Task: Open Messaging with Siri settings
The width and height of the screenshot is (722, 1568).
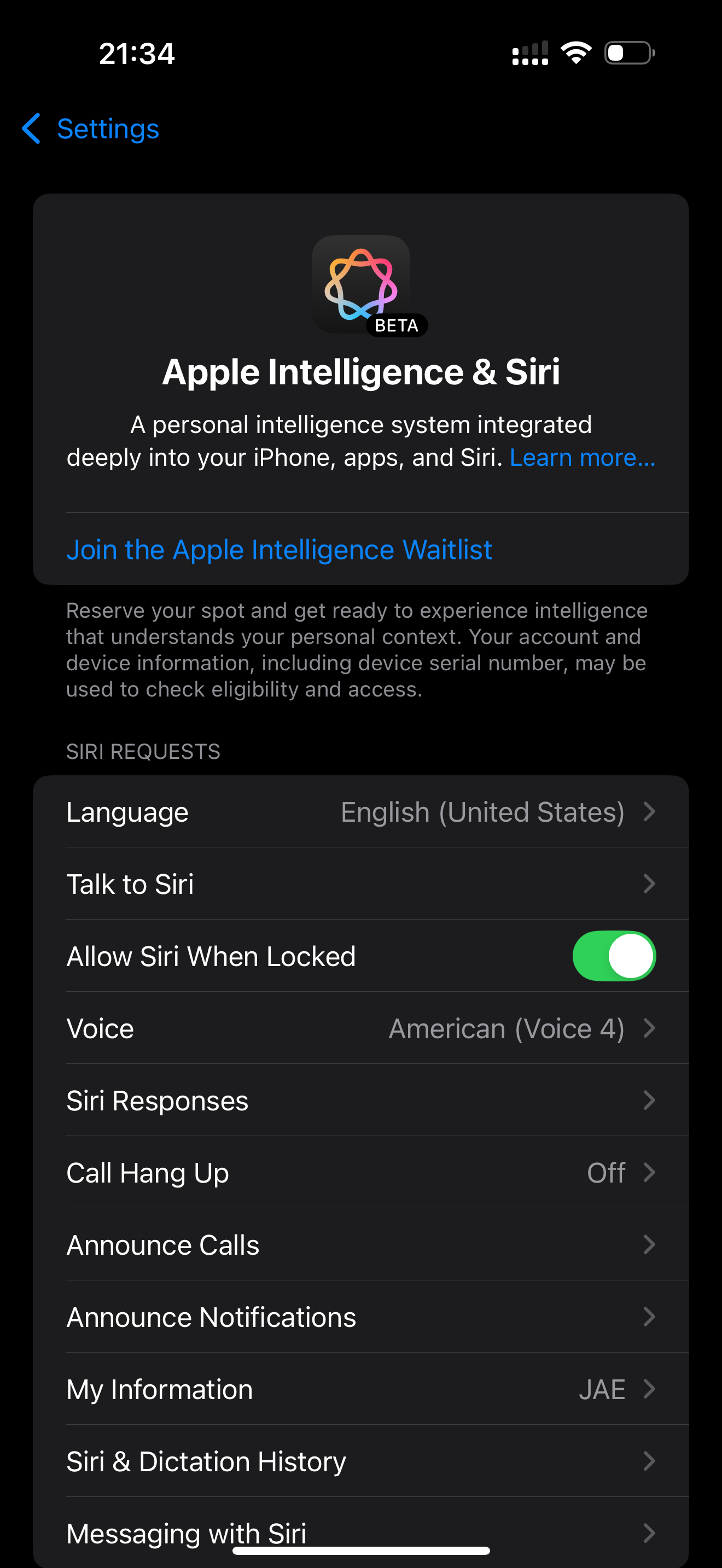Action: coord(361,1532)
